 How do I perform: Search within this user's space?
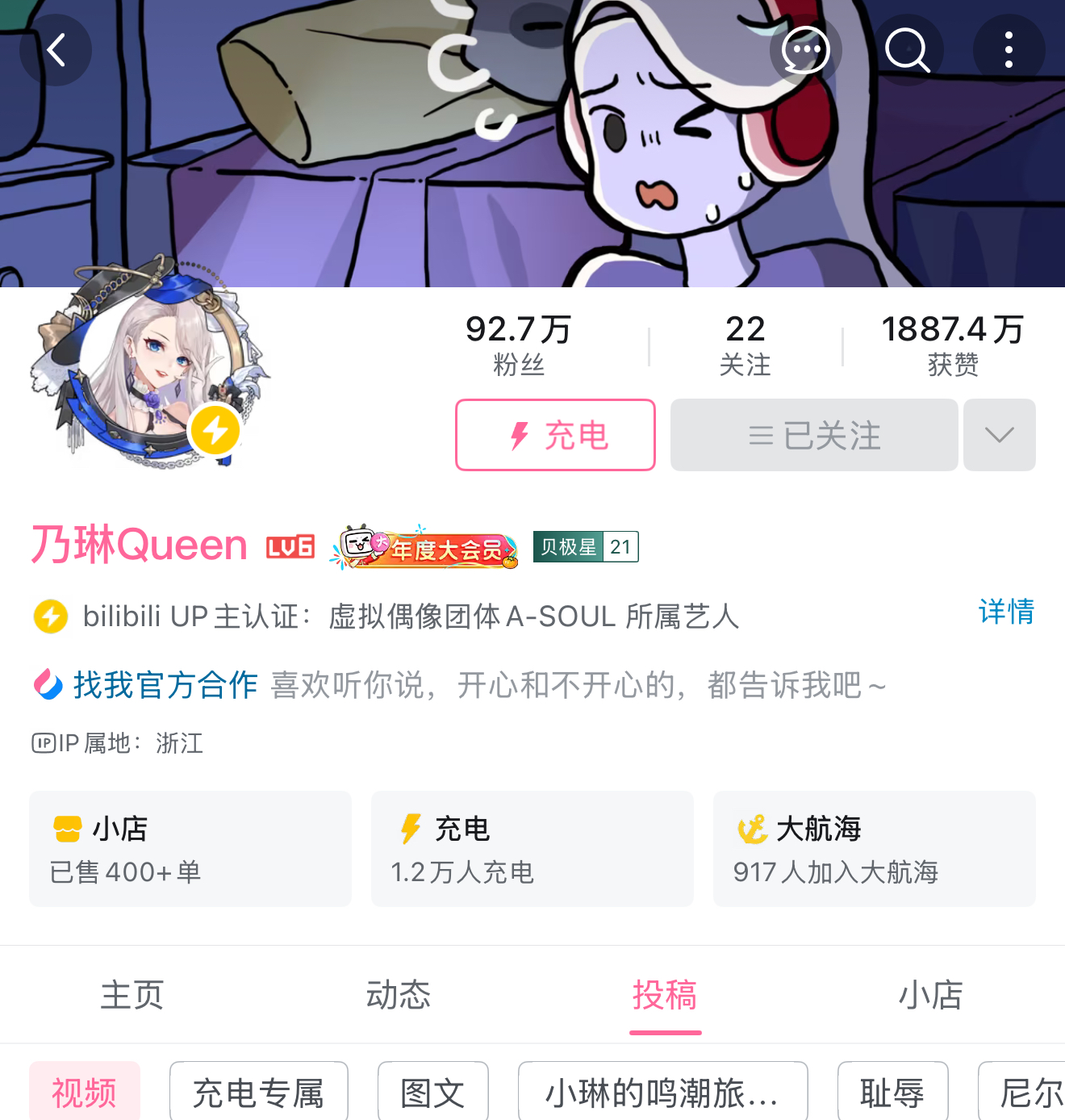click(907, 50)
